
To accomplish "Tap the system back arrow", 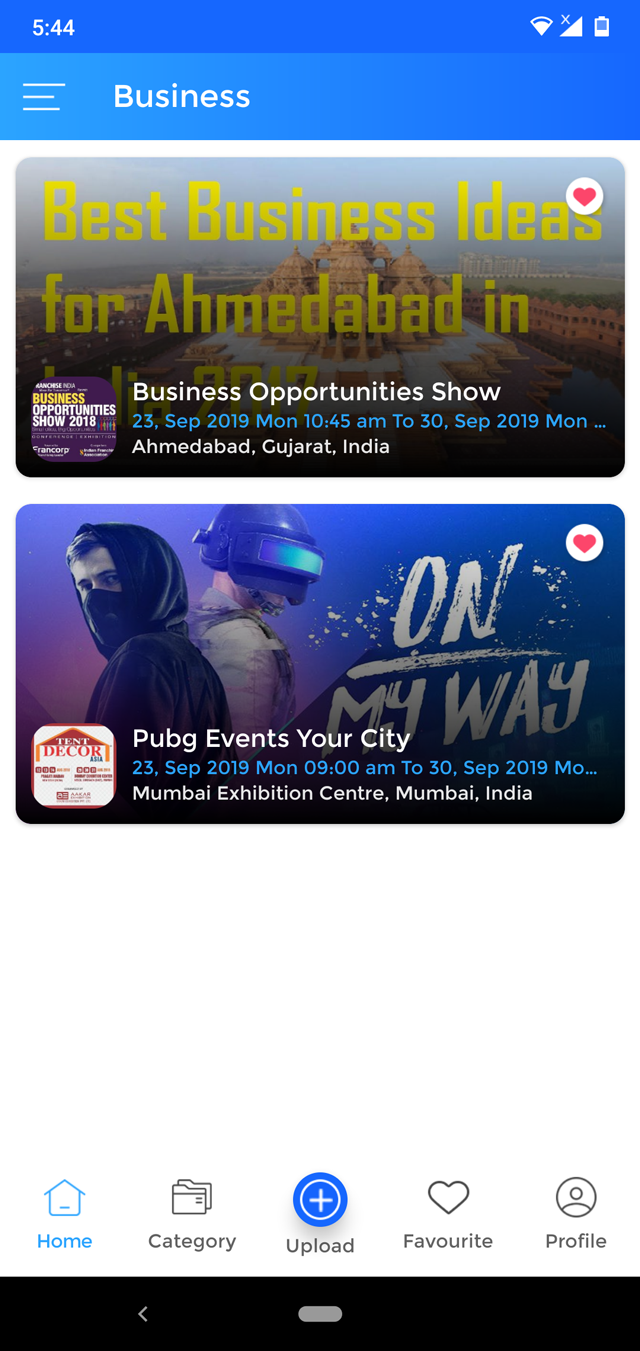I will coord(143,1314).
